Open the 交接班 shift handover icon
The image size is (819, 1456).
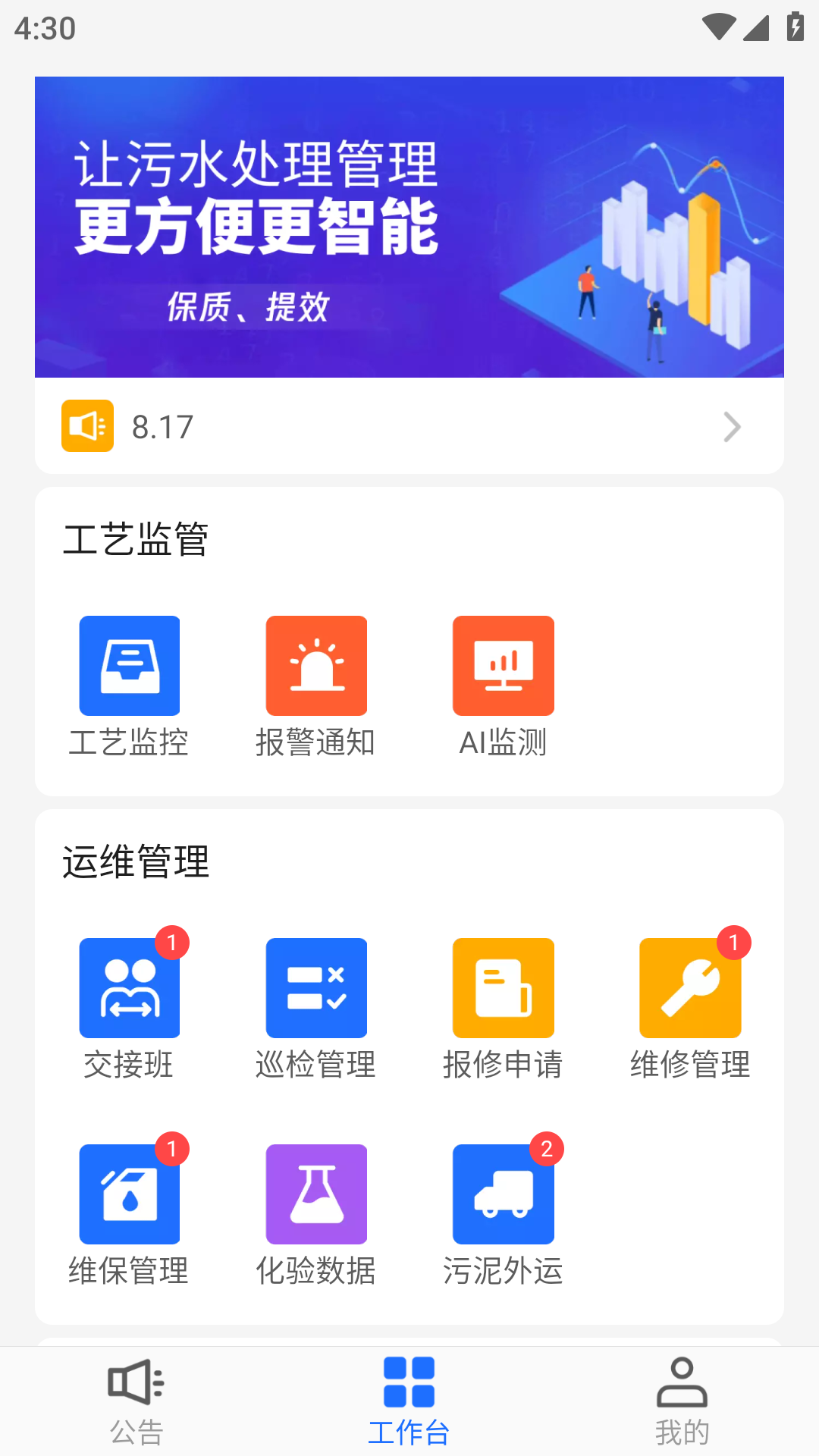pos(129,987)
